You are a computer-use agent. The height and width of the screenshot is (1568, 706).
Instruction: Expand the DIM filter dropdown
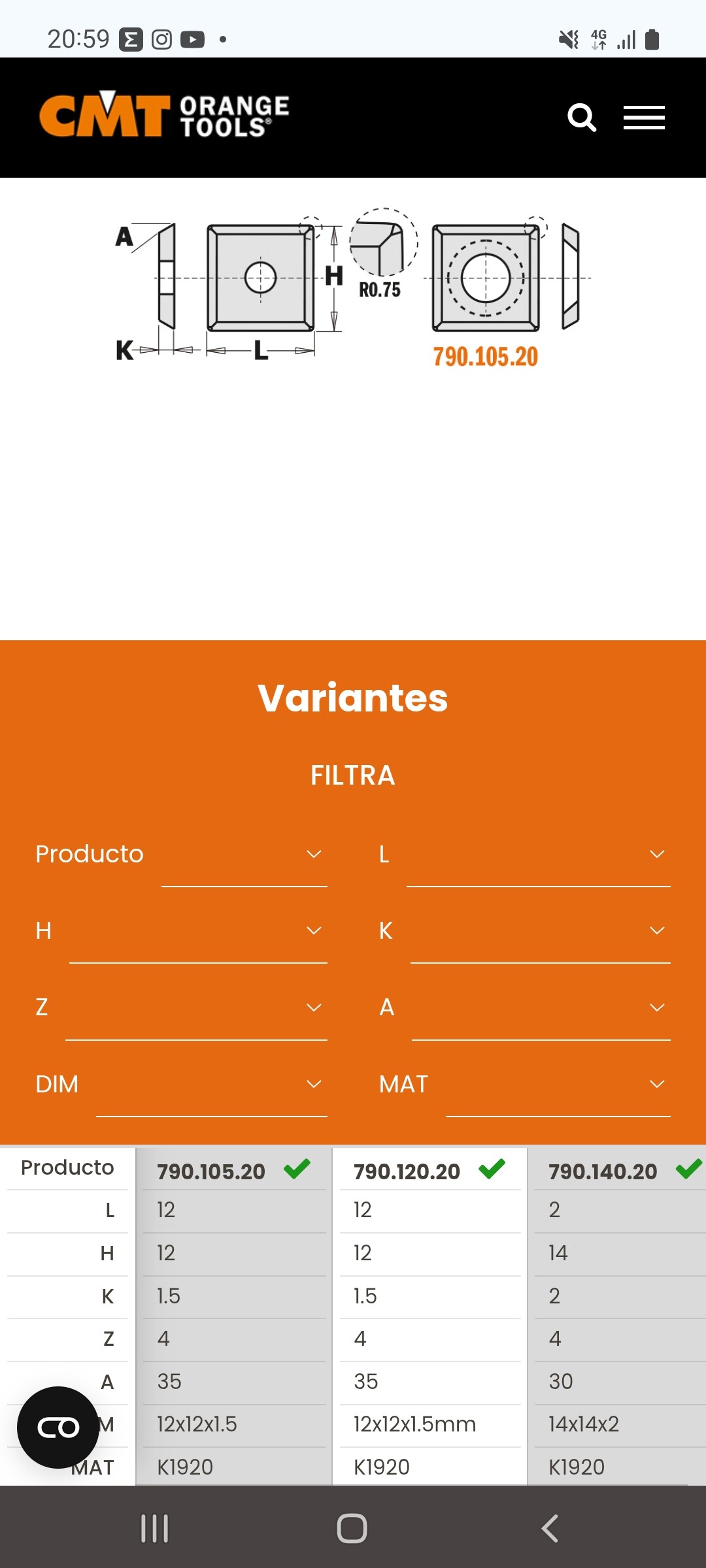[211, 1085]
